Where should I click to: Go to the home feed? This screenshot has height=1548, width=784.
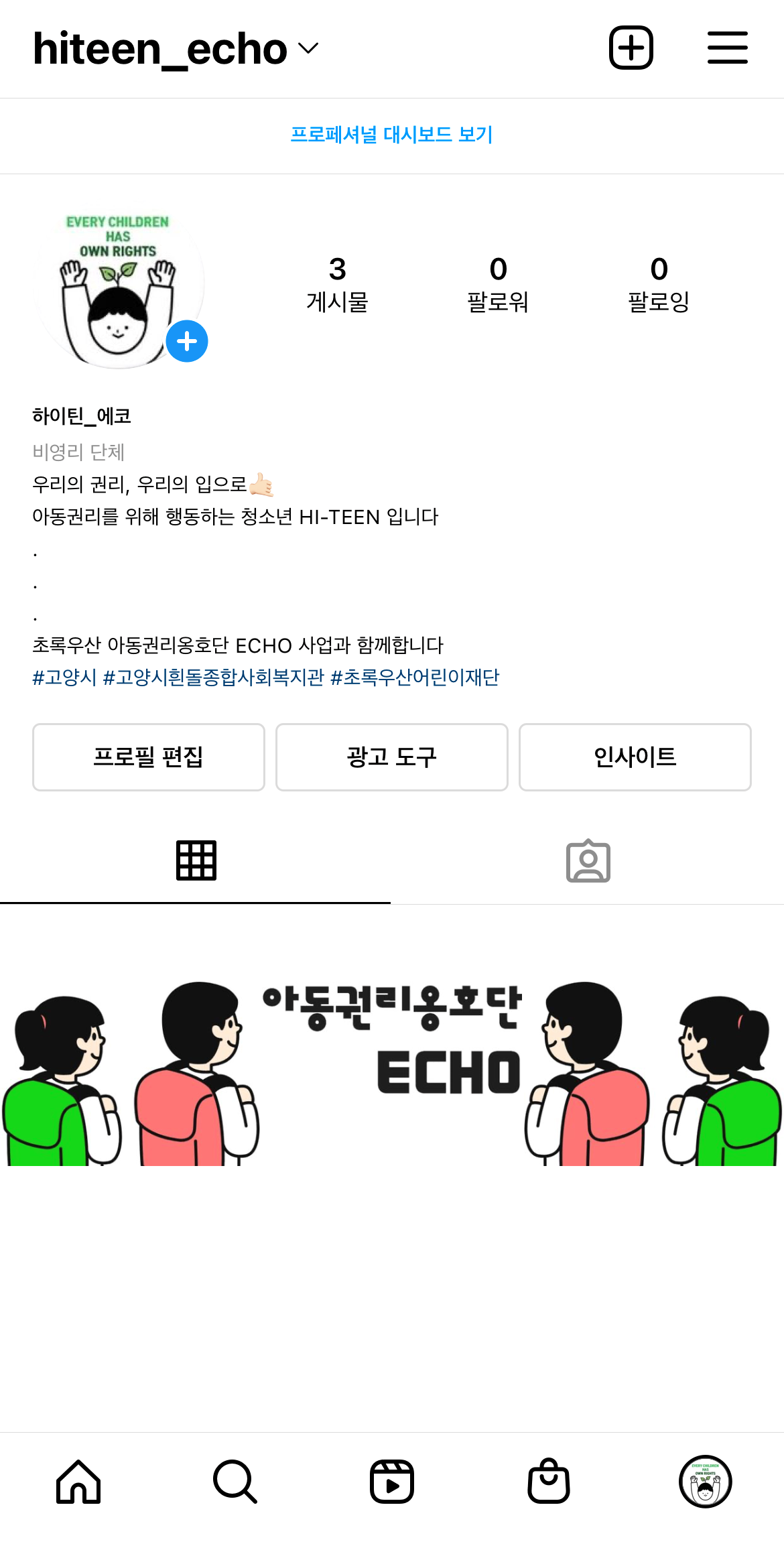tap(78, 1482)
